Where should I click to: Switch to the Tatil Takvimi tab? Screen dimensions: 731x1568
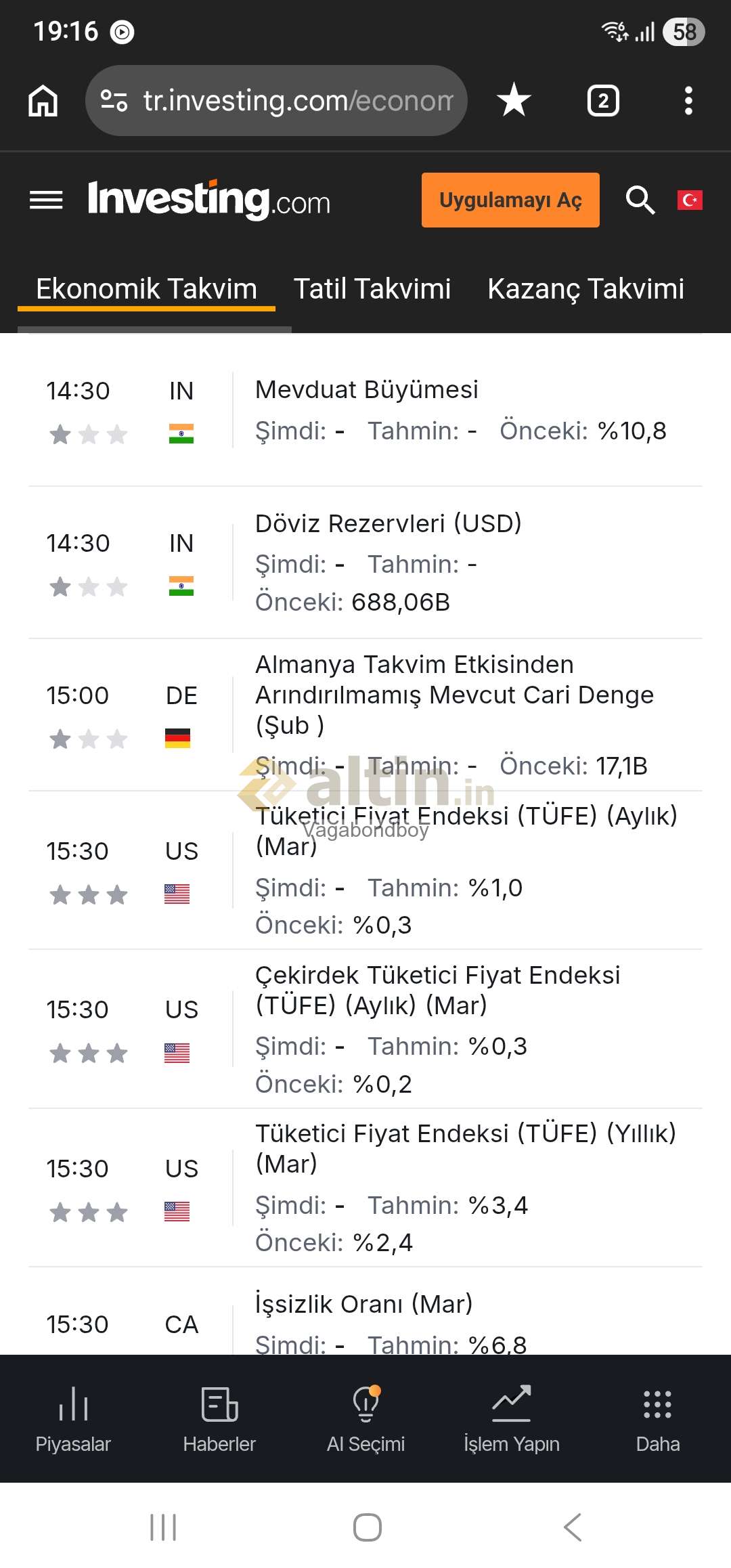(x=372, y=289)
